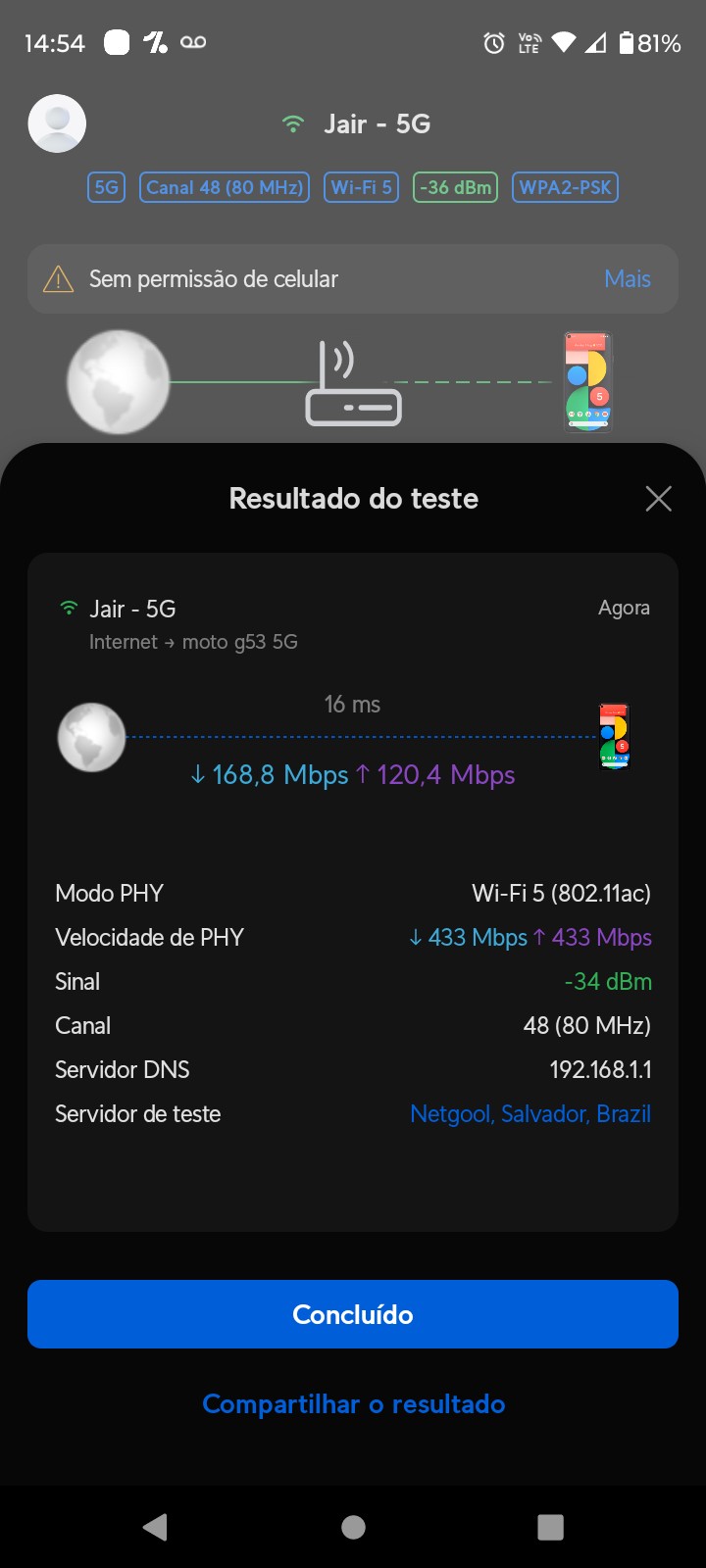Tap the Concluído button

coord(353,1314)
